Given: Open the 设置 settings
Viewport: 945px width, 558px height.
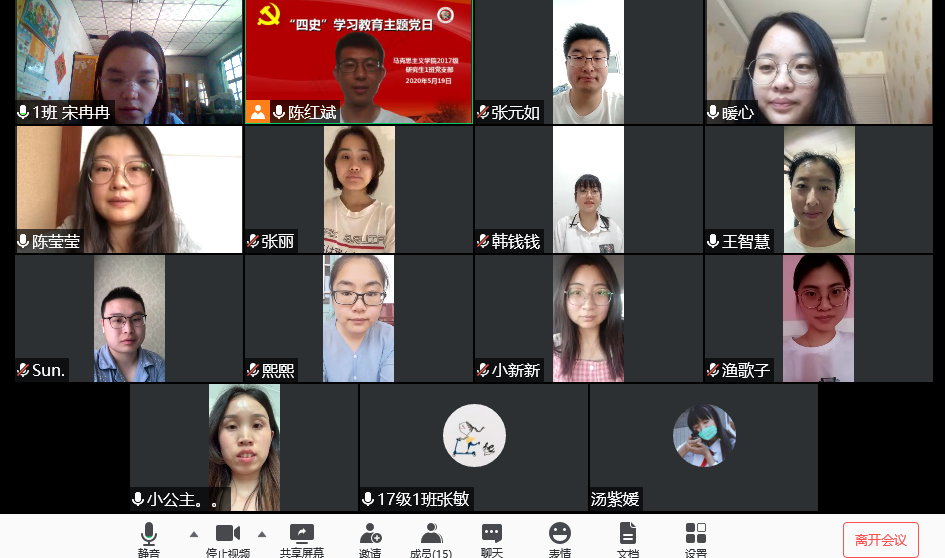Looking at the screenshot, I should (x=696, y=538).
